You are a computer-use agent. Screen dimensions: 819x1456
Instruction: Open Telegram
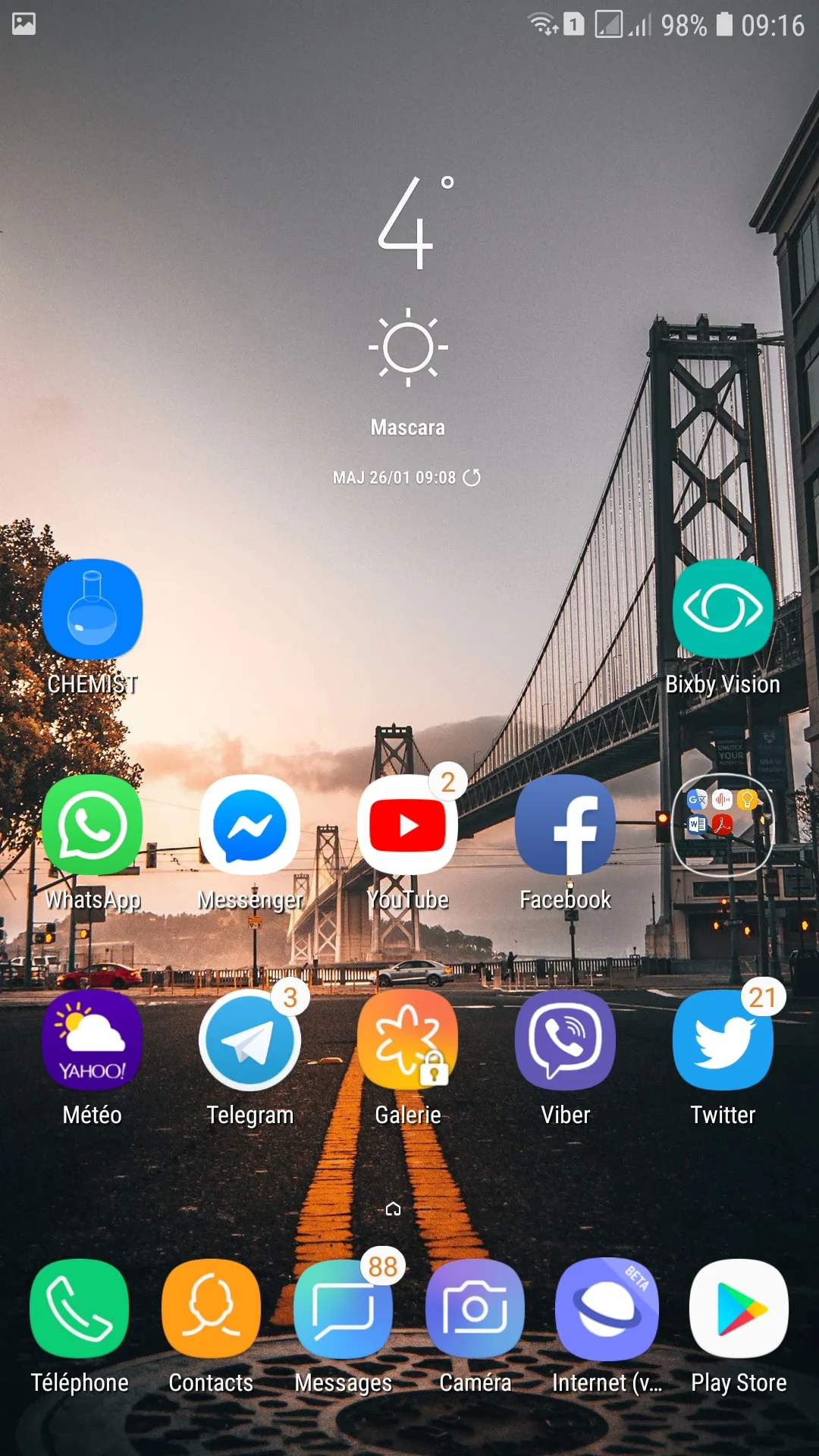point(249,1040)
